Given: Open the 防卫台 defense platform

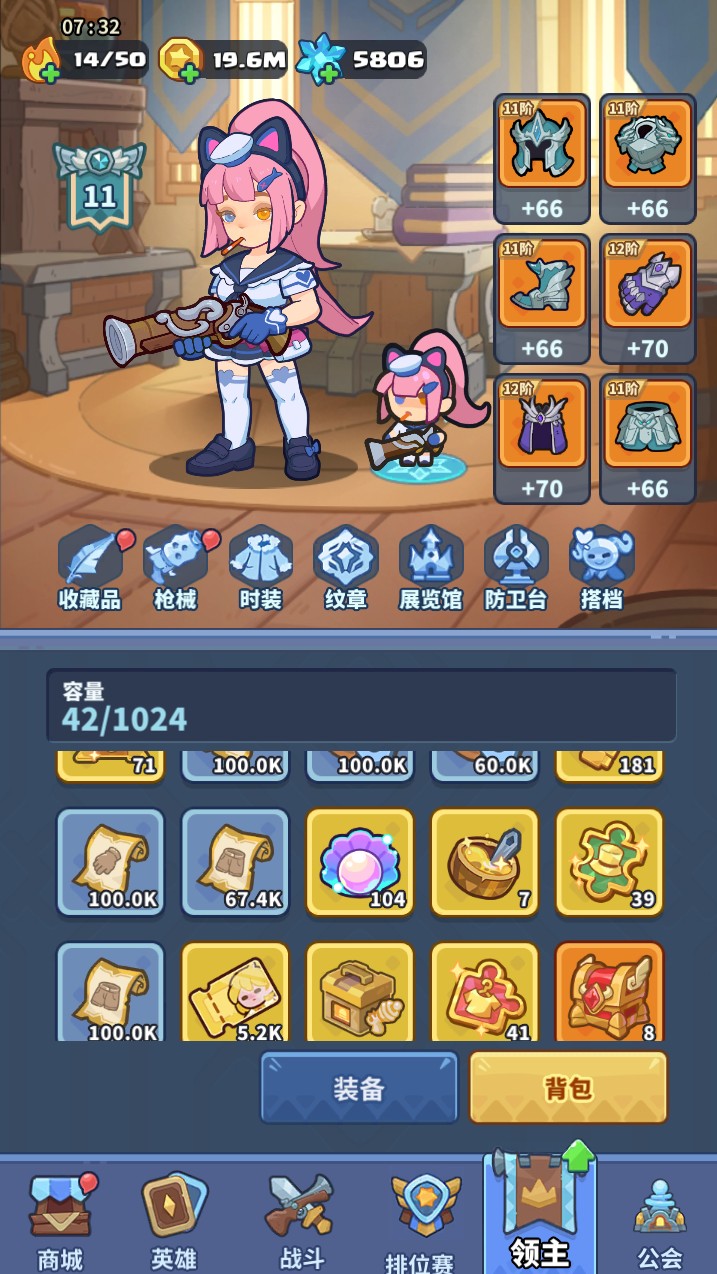Looking at the screenshot, I should (516, 566).
